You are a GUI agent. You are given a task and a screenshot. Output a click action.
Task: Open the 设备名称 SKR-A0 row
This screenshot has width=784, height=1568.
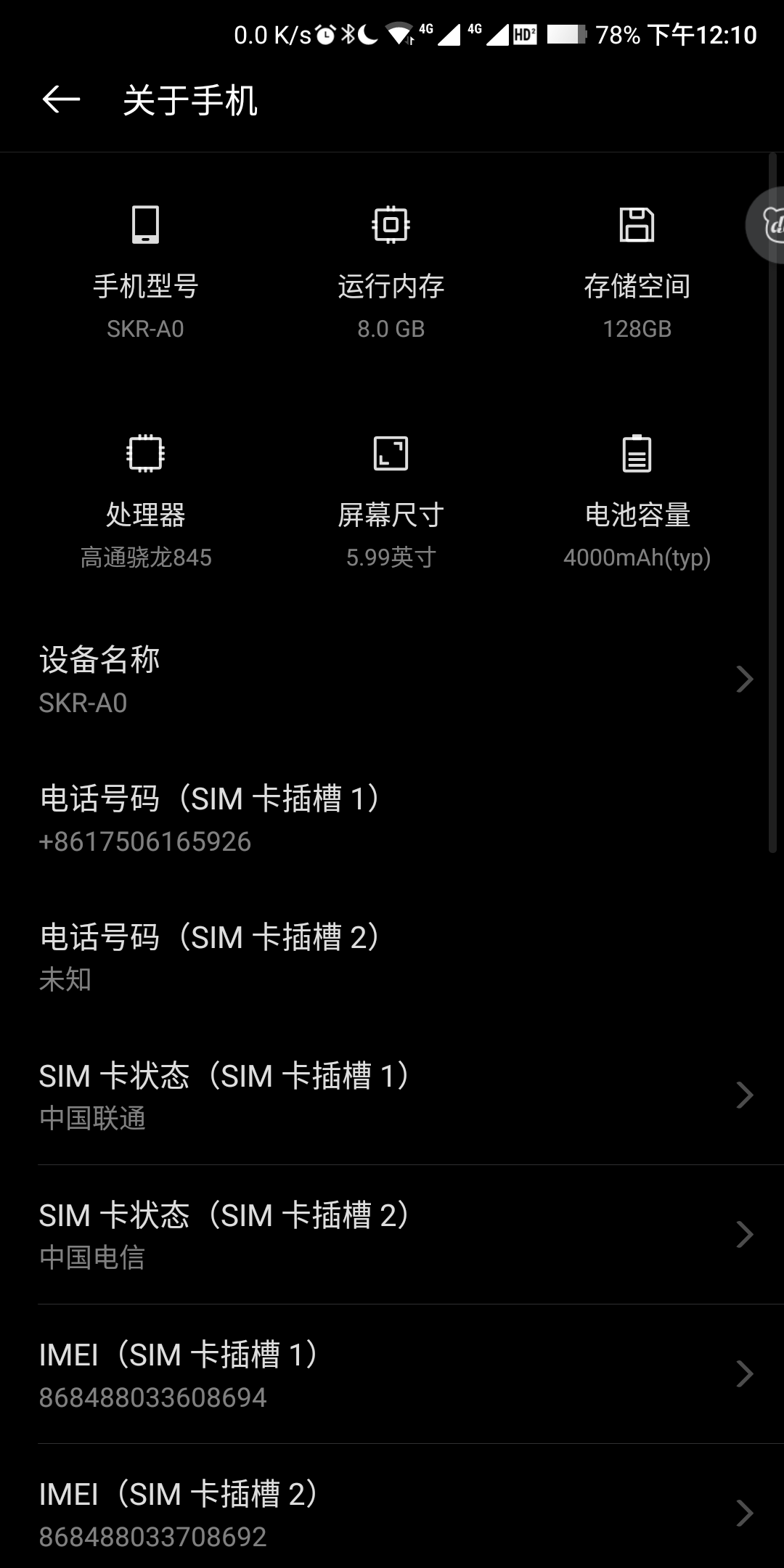(x=392, y=679)
